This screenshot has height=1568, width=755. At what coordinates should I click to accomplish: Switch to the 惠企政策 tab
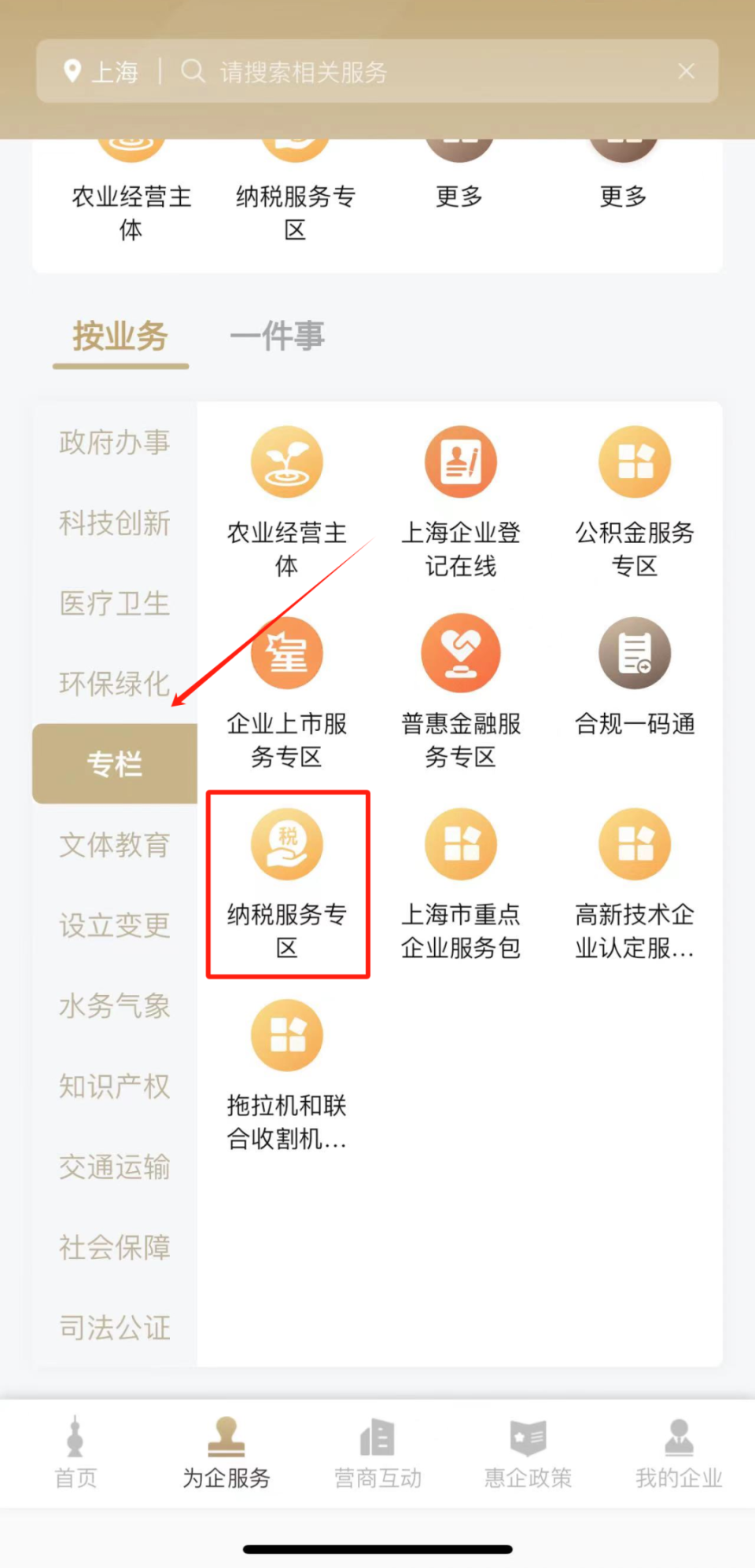point(528,1452)
